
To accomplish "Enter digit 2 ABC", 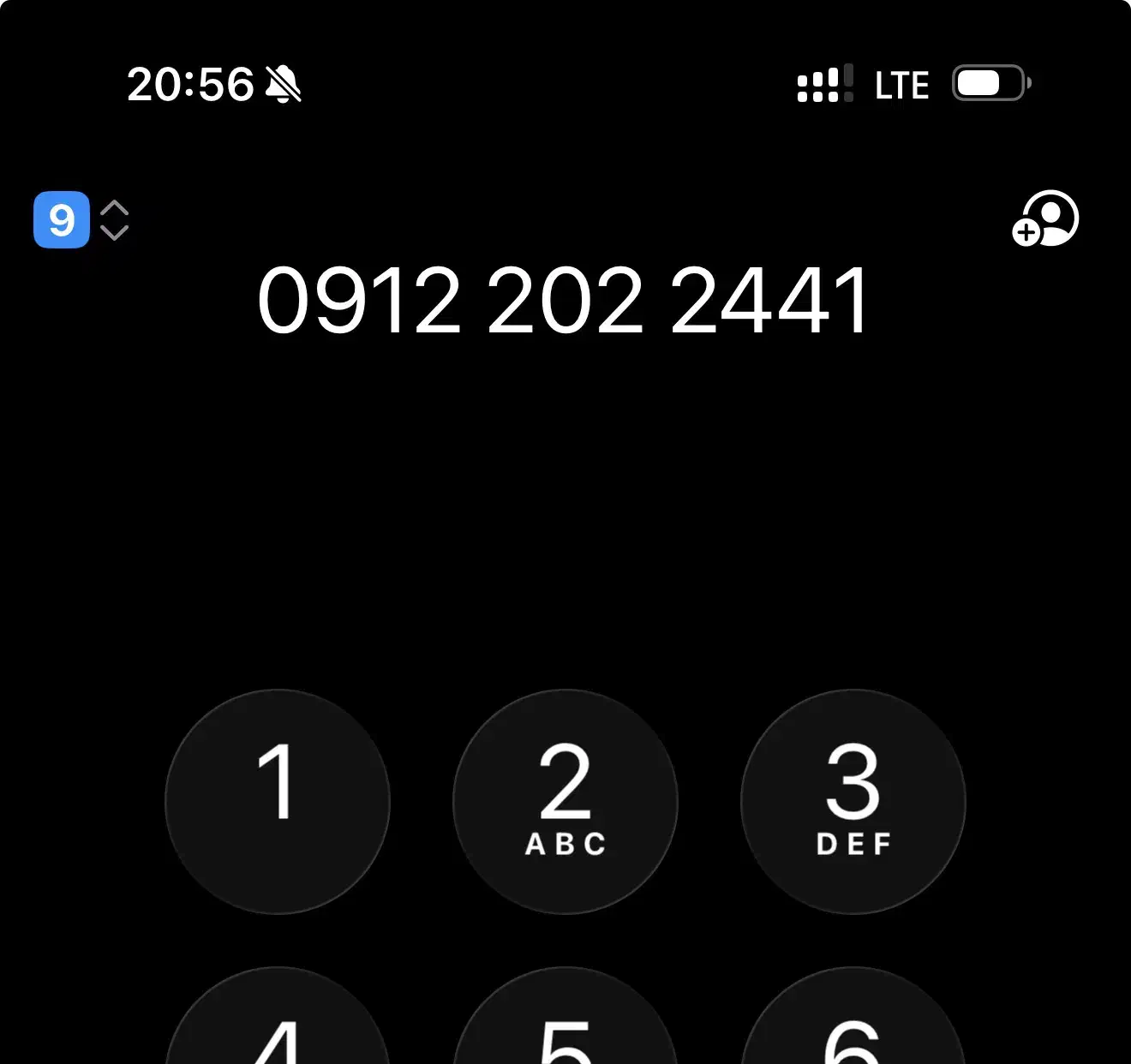I will coord(565,801).
